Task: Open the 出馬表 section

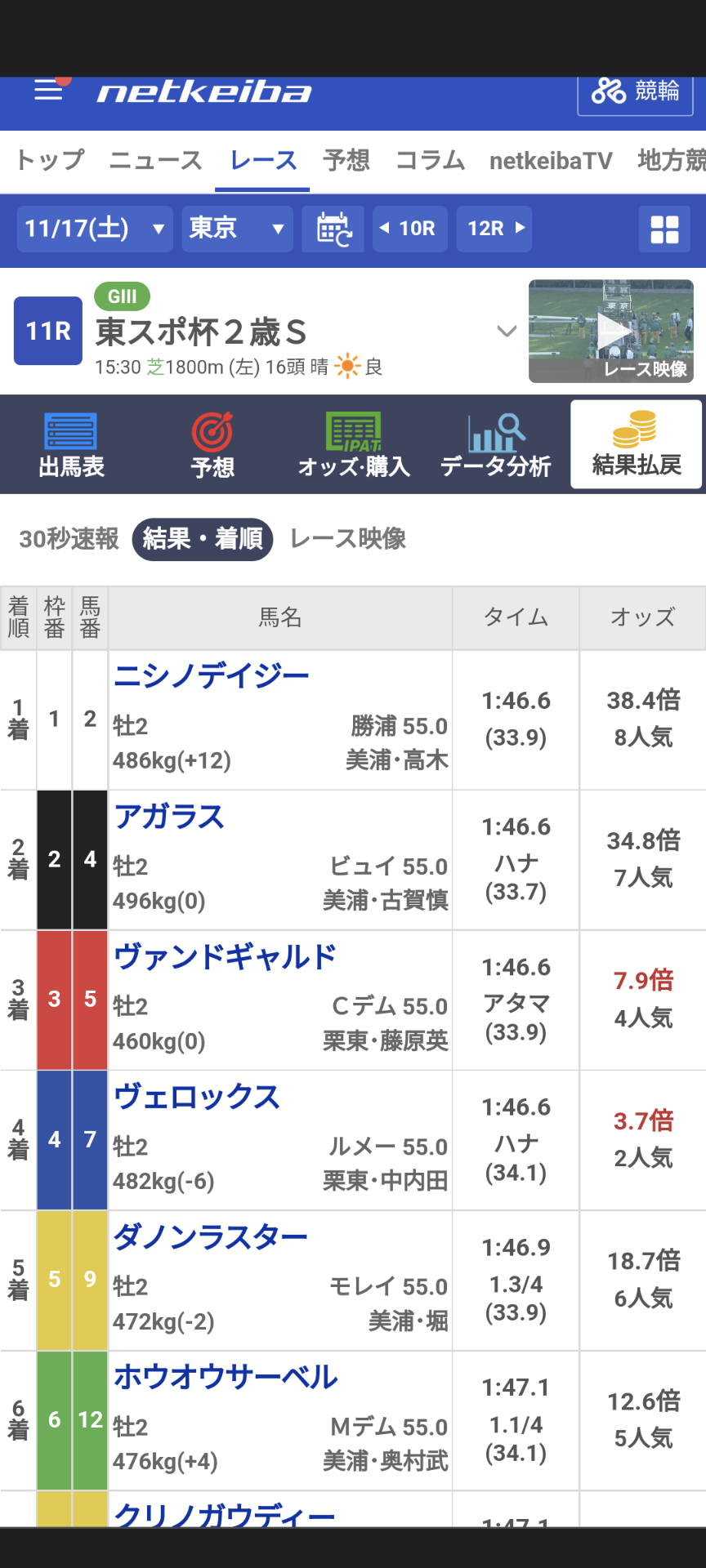Action: point(71,445)
